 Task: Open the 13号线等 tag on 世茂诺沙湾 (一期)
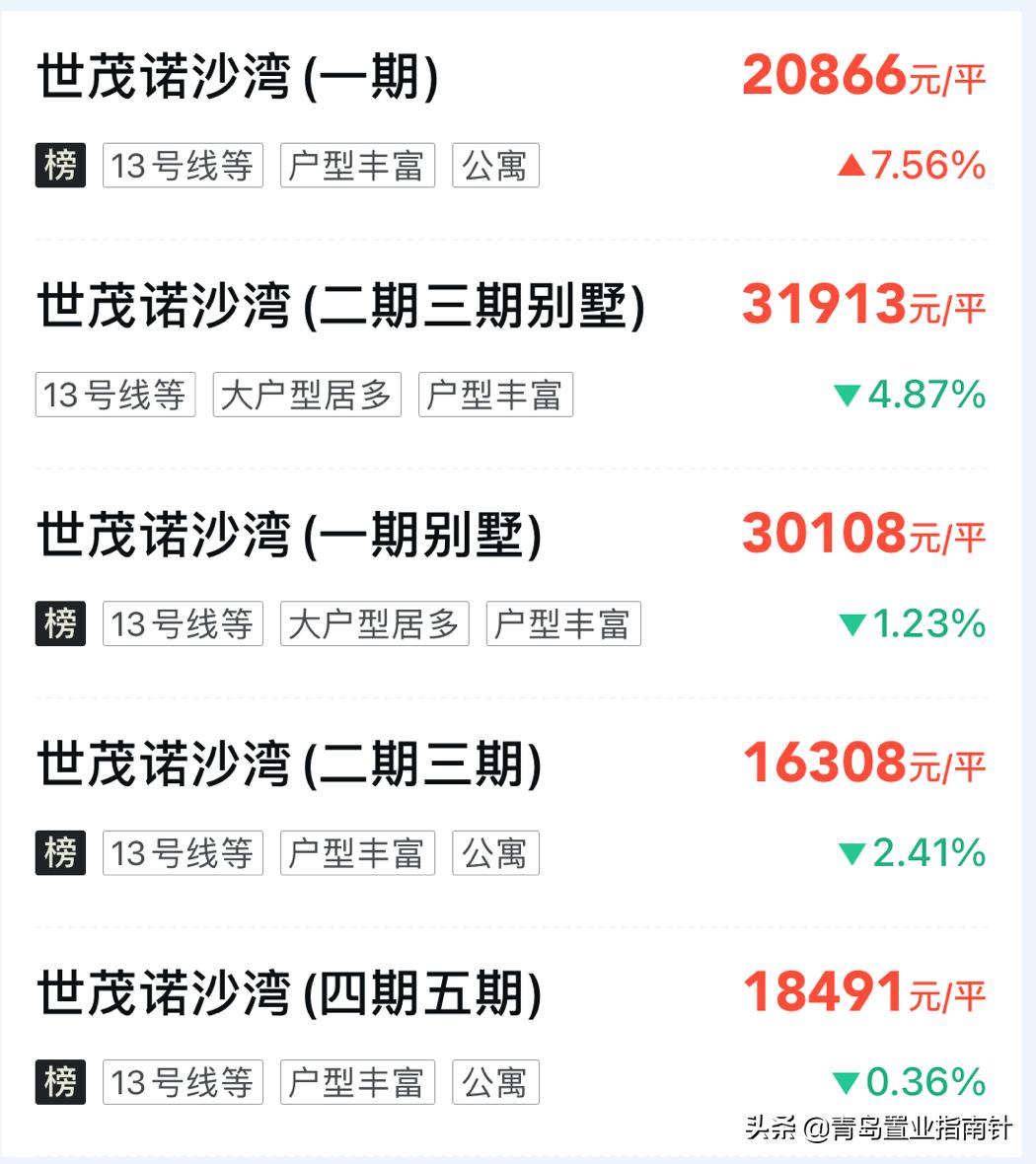(x=185, y=167)
